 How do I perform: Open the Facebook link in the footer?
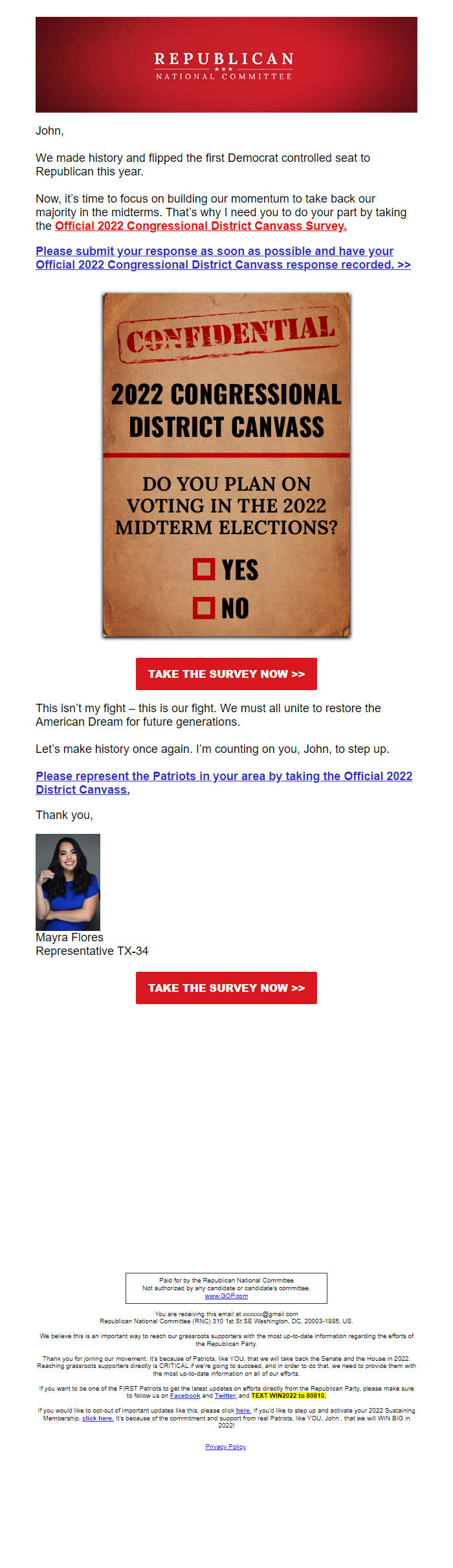click(185, 1396)
